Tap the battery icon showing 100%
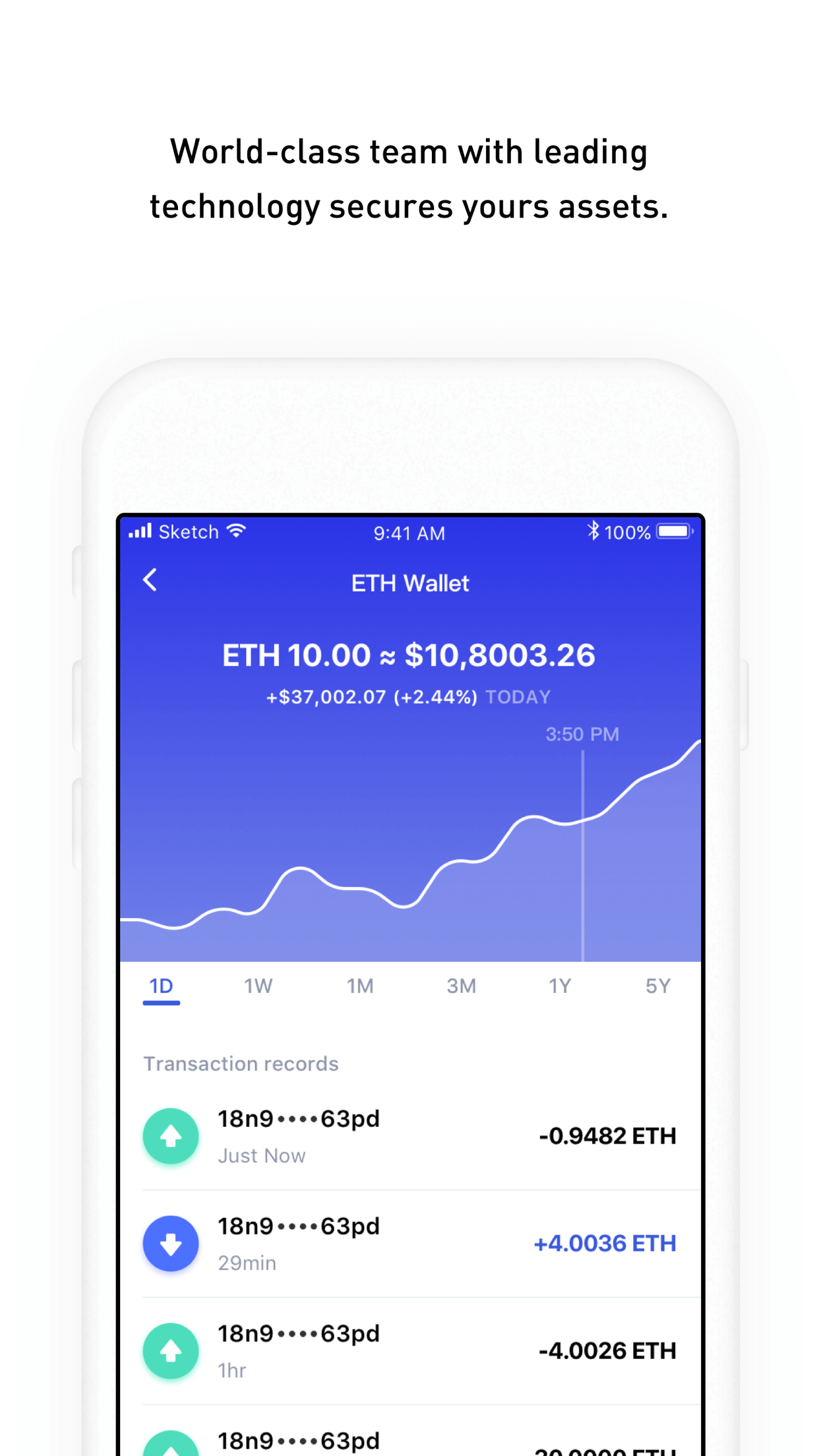819x1456 pixels. [673, 531]
